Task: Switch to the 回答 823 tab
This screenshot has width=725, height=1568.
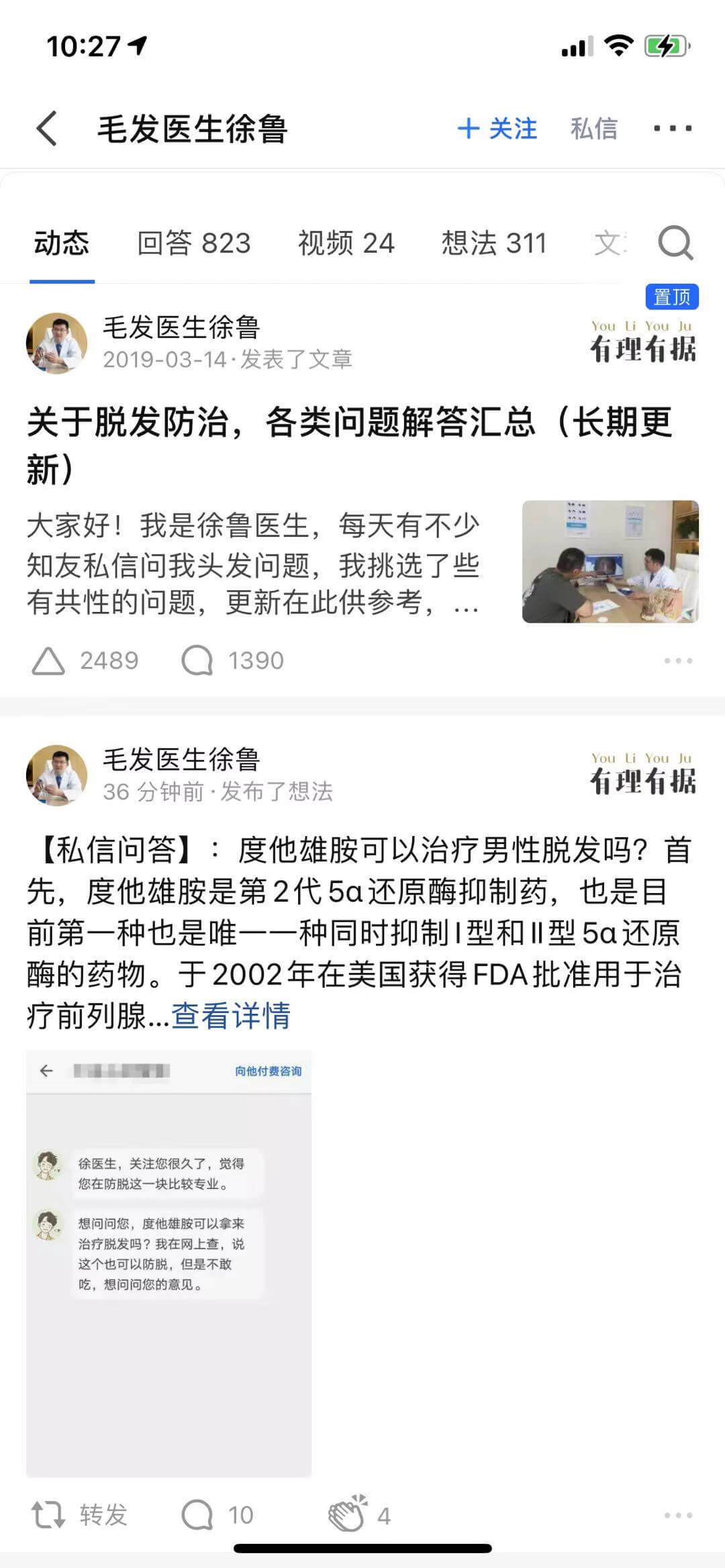Action: pyautogui.click(x=193, y=243)
